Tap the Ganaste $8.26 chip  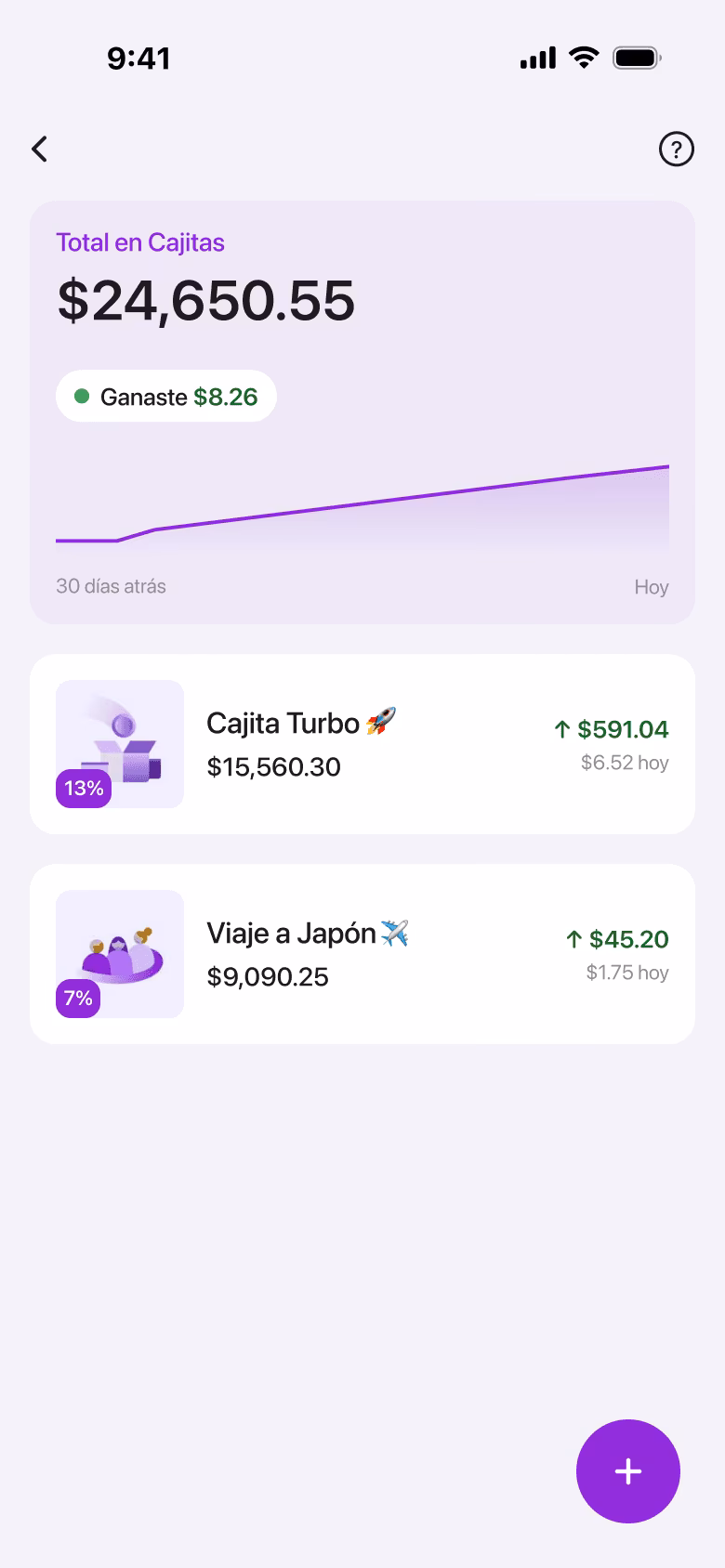point(166,397)
